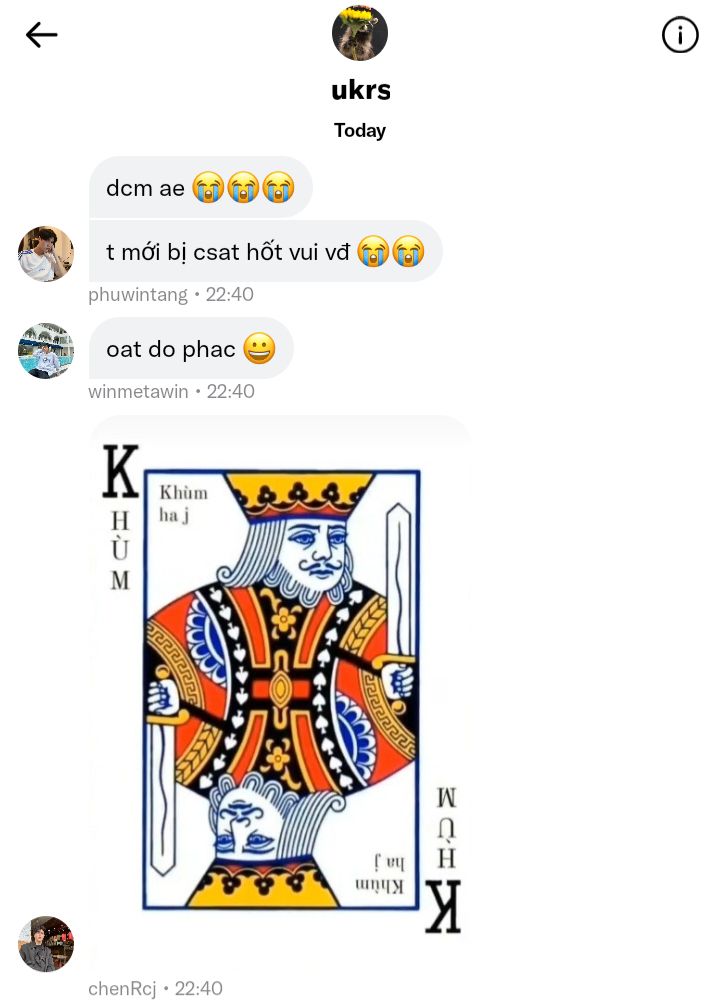View winmetawin's profile picture
This screenshot has width=720, height=1005.
point(46,351)
